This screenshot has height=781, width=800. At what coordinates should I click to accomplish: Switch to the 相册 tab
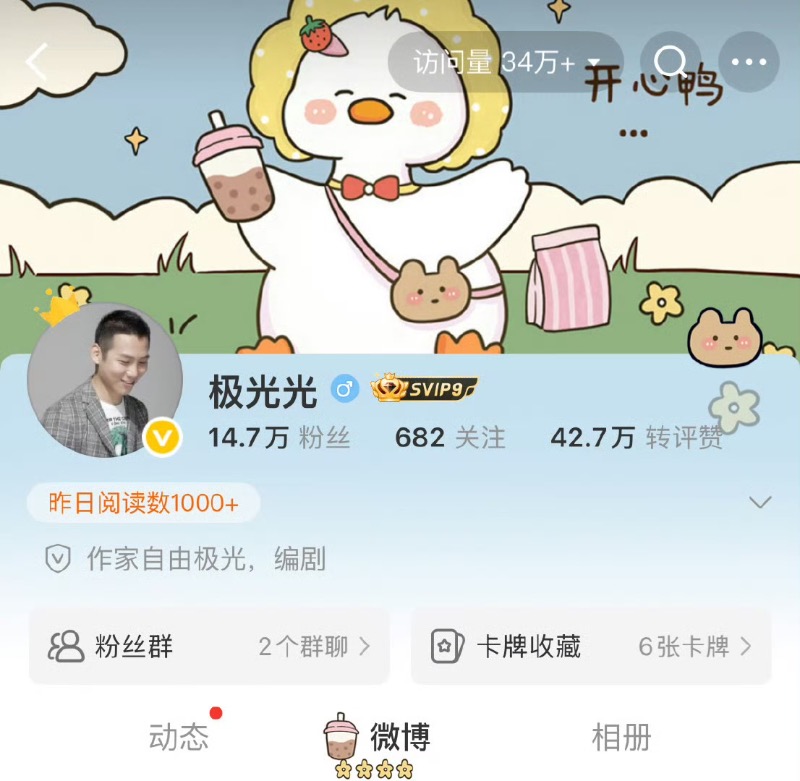click(621, 738)
